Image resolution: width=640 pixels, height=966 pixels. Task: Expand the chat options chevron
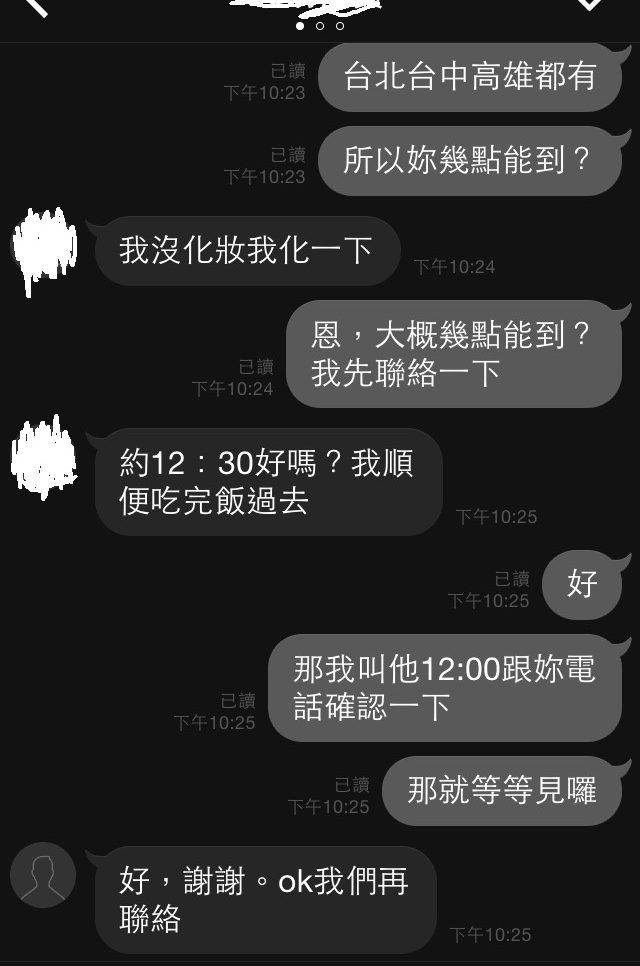pos(590,5)
